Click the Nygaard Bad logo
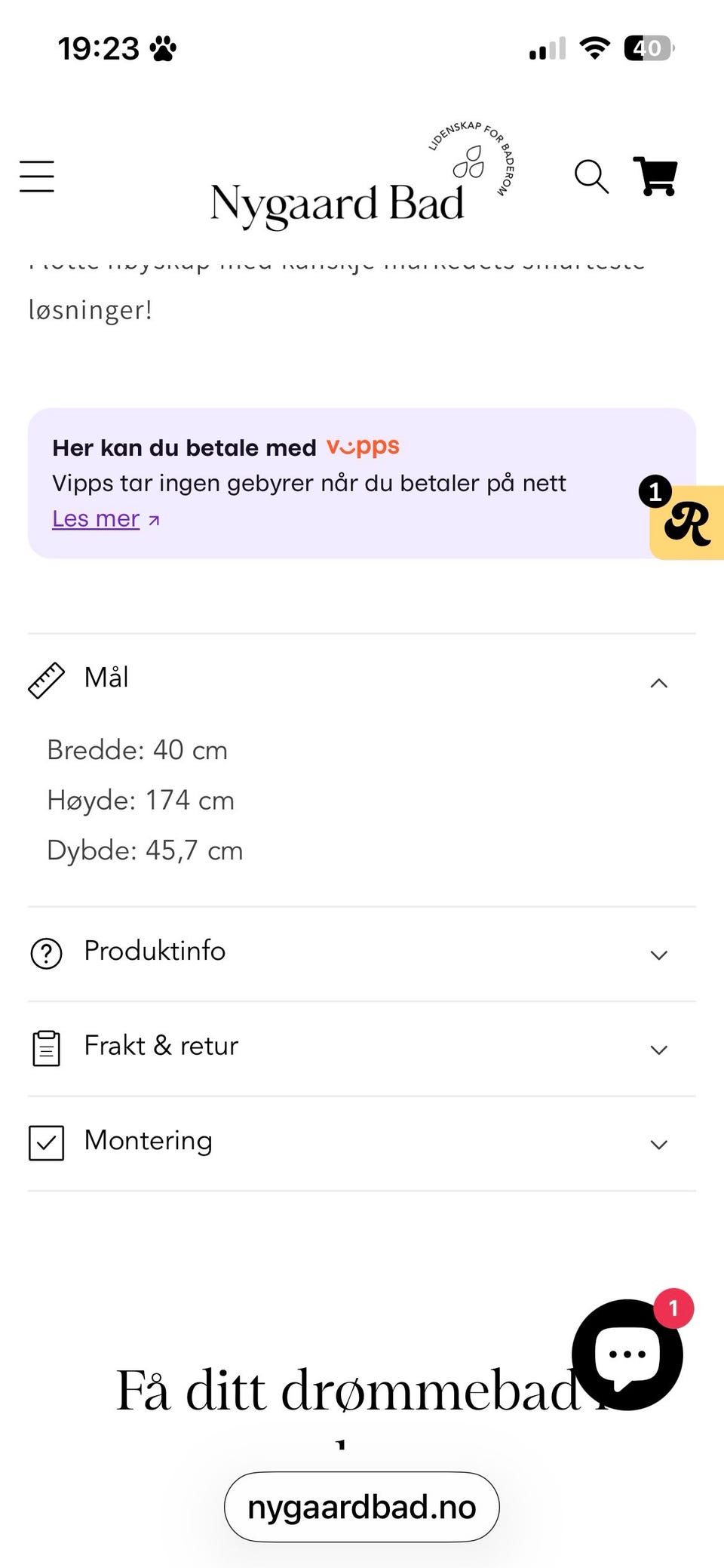 337,201
